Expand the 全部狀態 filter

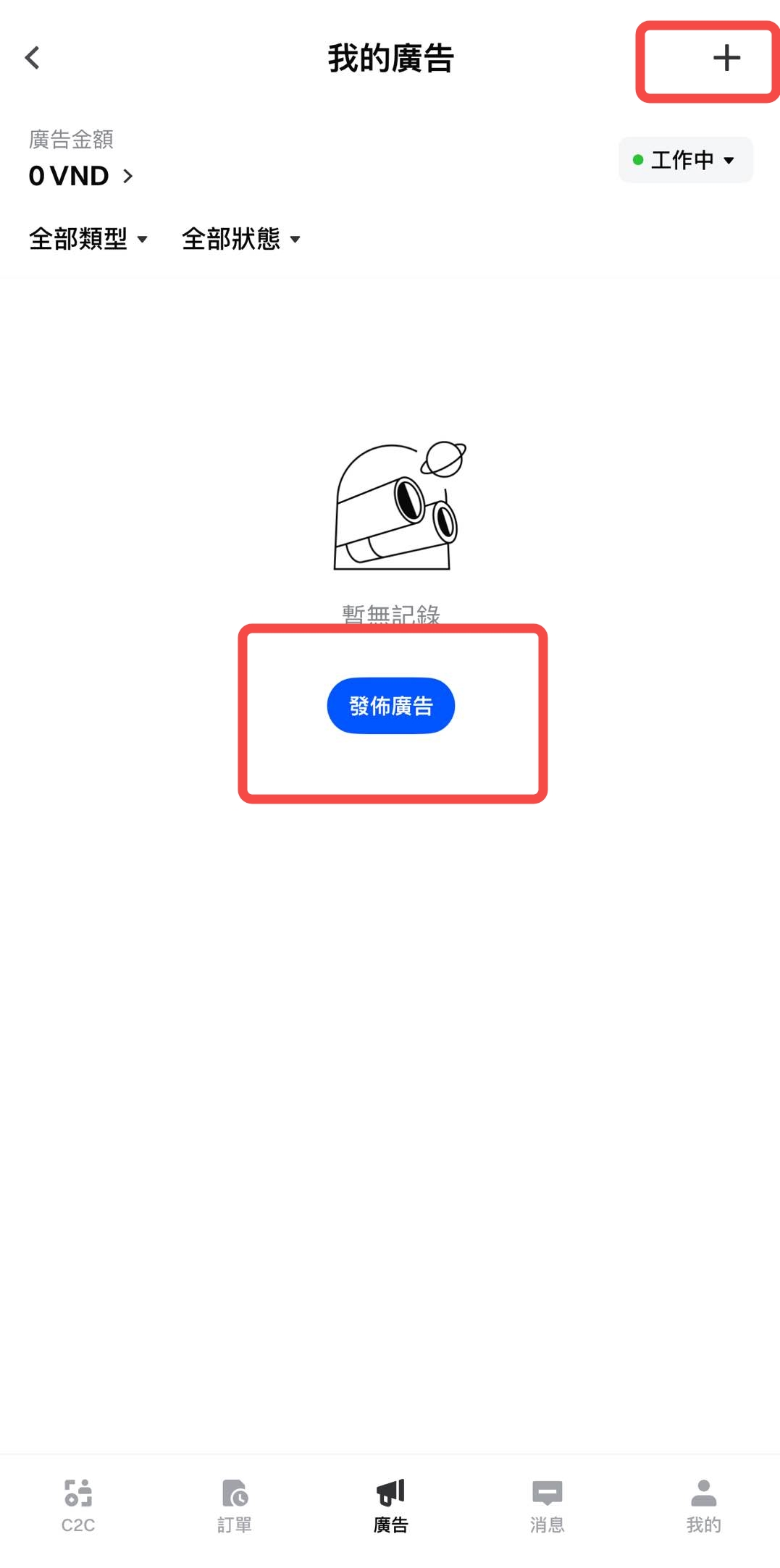(240, 239)
